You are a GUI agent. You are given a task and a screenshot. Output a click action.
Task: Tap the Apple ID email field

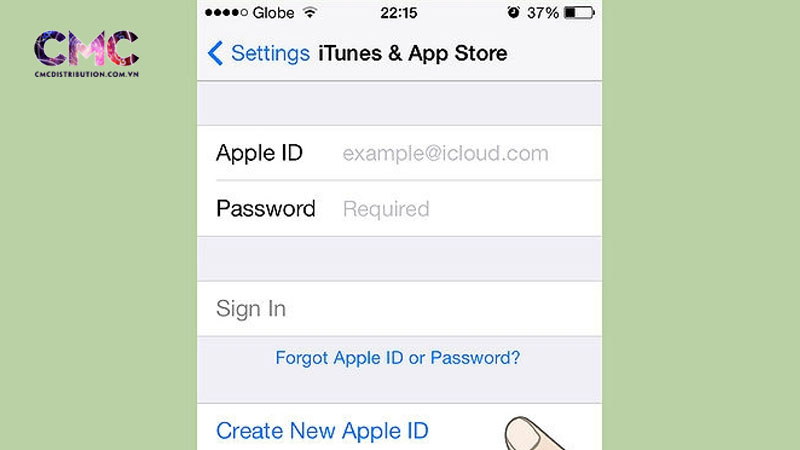[x=445, y=154]
